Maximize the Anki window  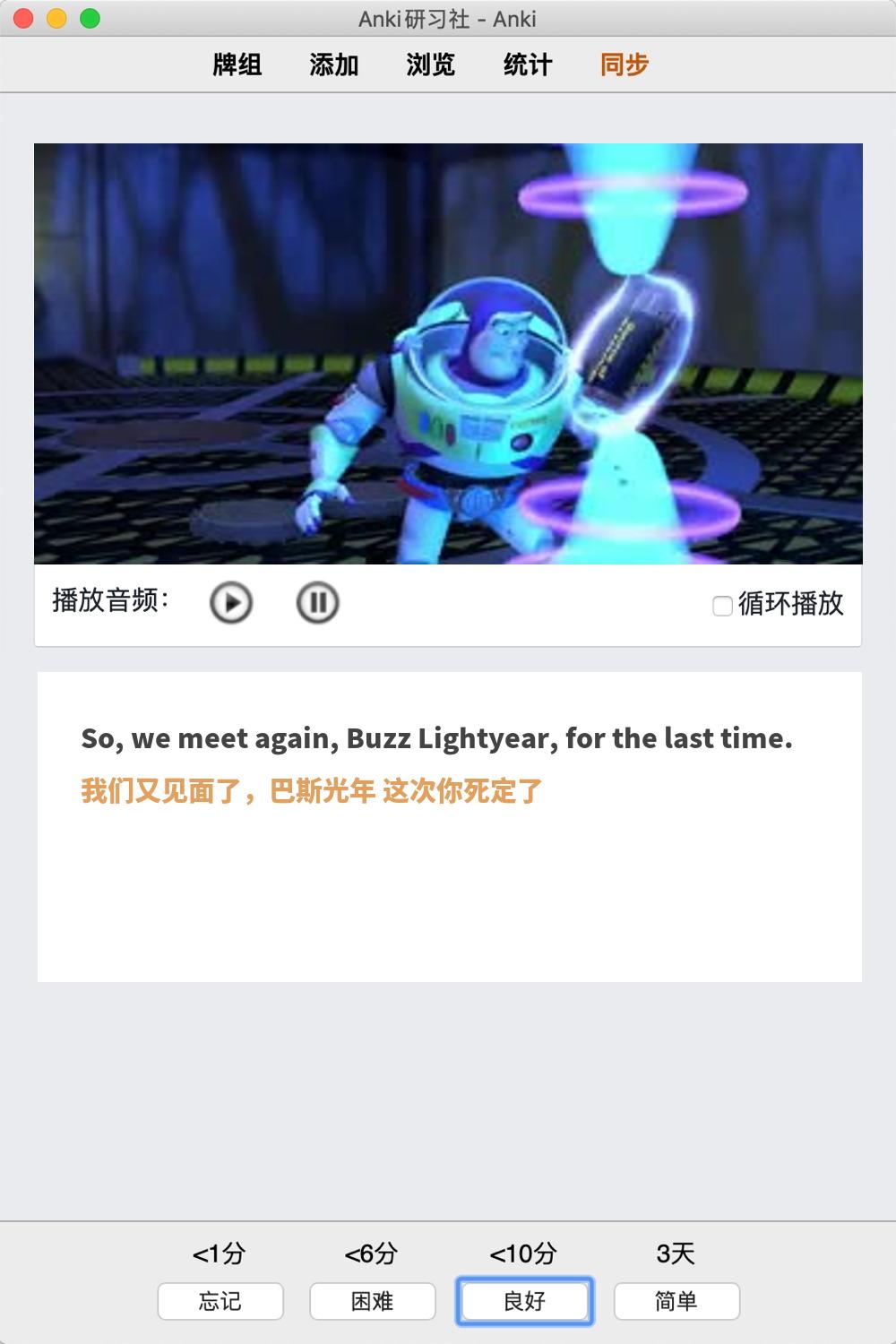[90, 19]
